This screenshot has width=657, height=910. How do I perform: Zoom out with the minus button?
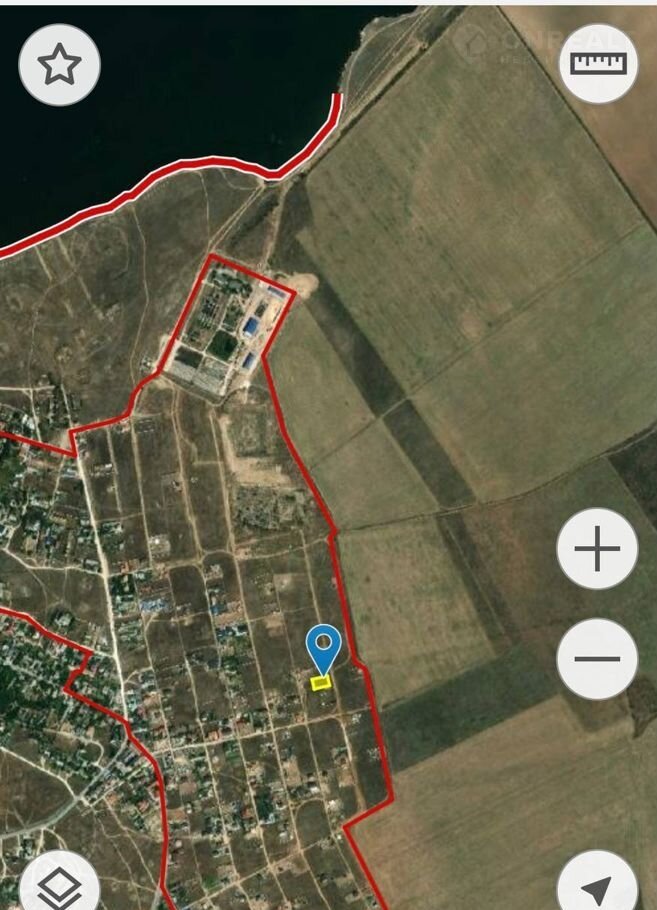pos(597,659)
